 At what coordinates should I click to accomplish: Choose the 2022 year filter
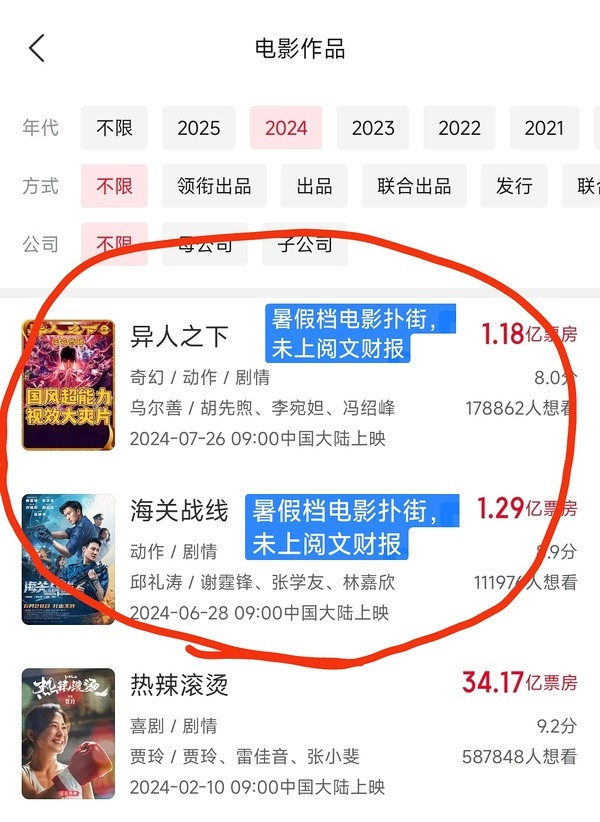[x=459, y=128]
